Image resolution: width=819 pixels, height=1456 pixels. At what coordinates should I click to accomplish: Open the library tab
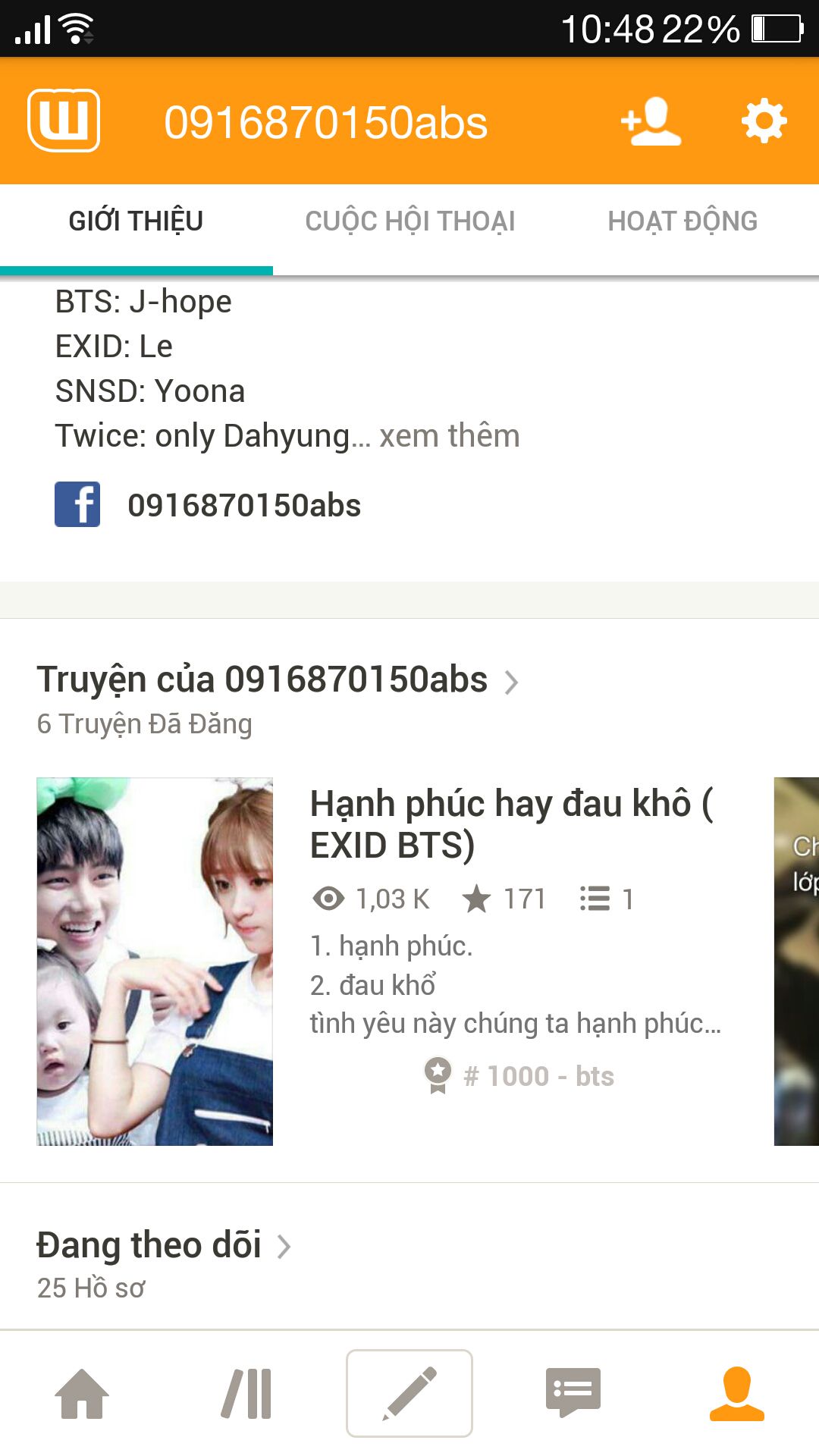coord(246,1393)
